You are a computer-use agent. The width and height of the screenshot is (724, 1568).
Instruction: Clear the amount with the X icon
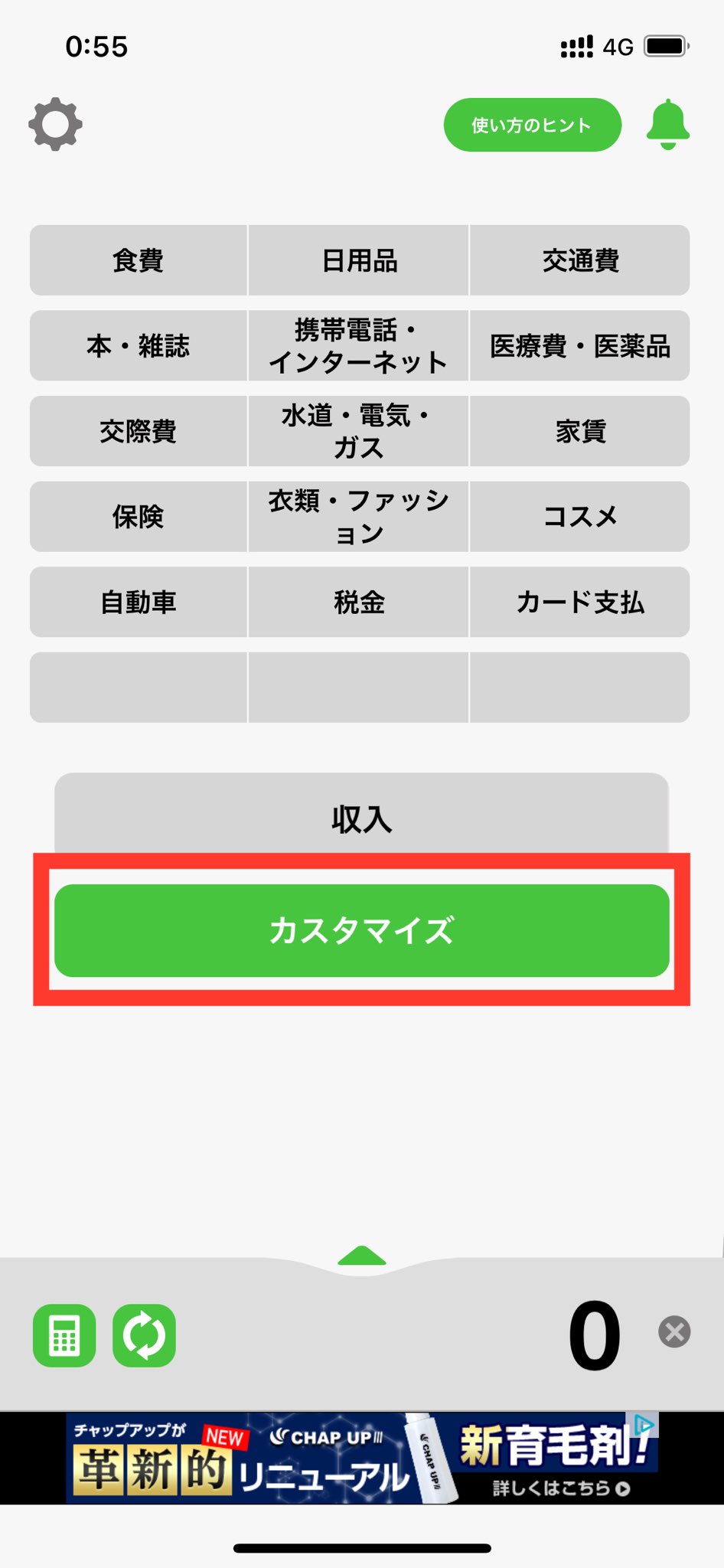click(x=674, y=1331)
